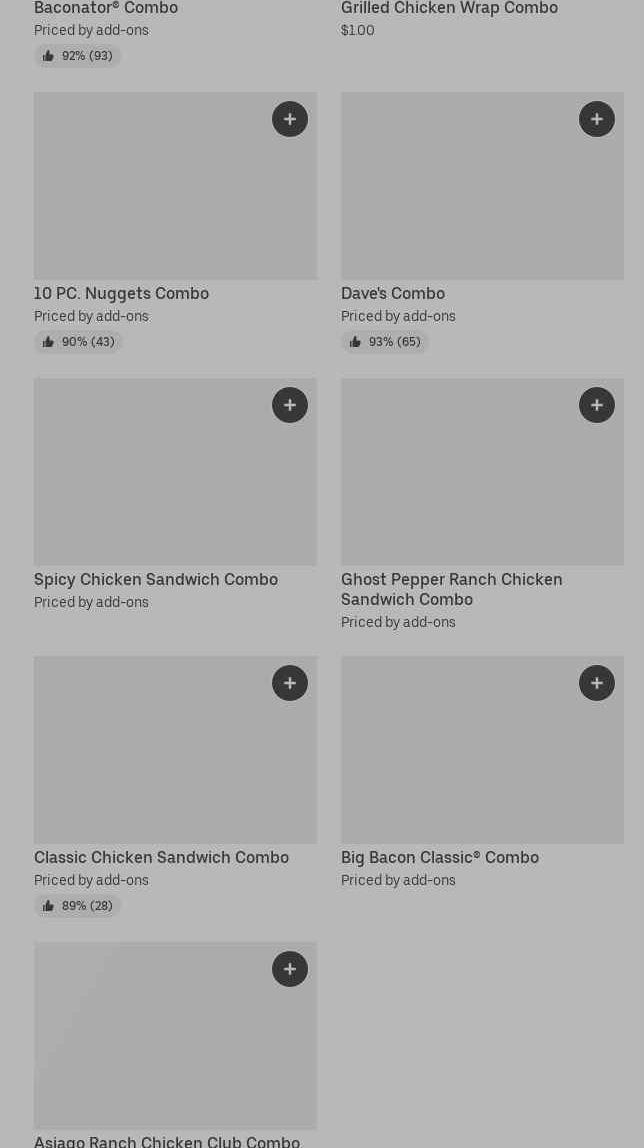Add Classic Chicken Sandwich Combo to cart
644x1148 pixels.
click(x=290, y=683)
